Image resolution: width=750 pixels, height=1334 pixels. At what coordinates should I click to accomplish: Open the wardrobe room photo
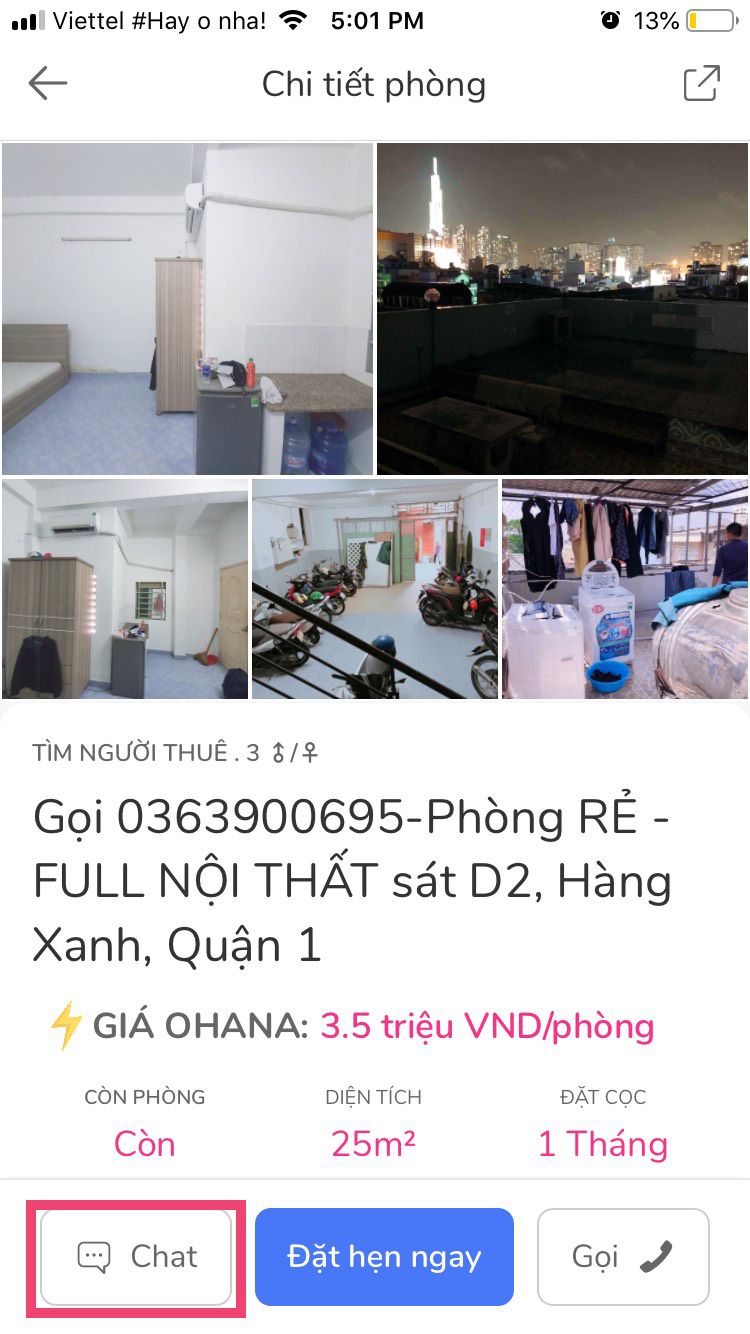[x=125, y=589]
